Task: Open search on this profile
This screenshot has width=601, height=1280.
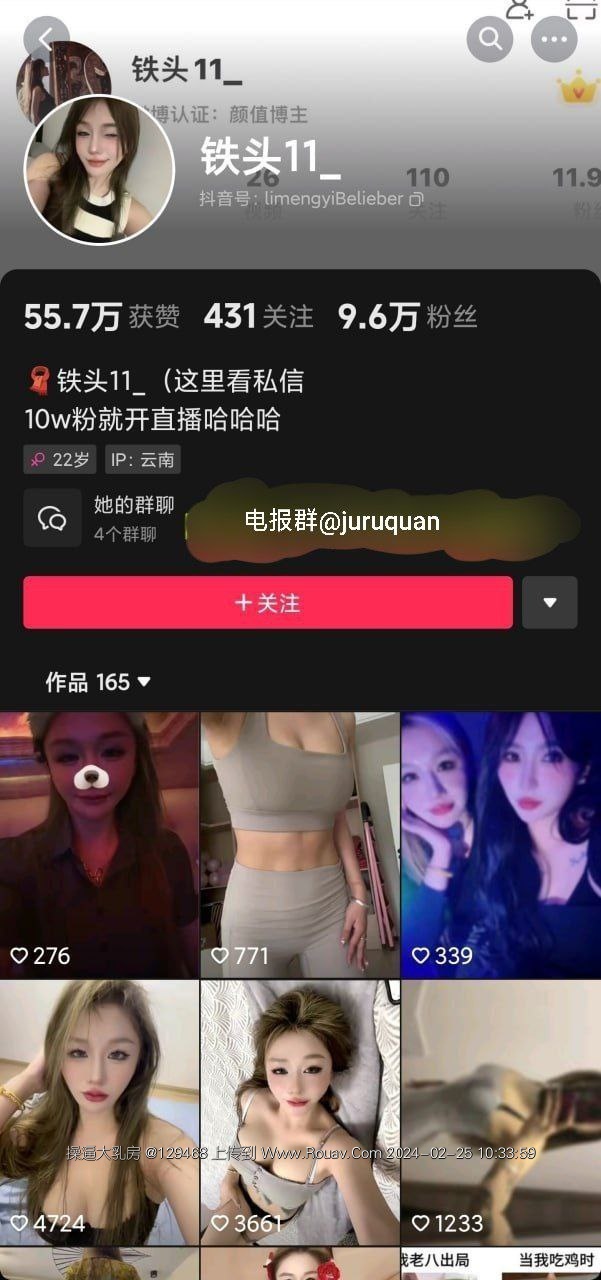Action: [x=490, y=40]
